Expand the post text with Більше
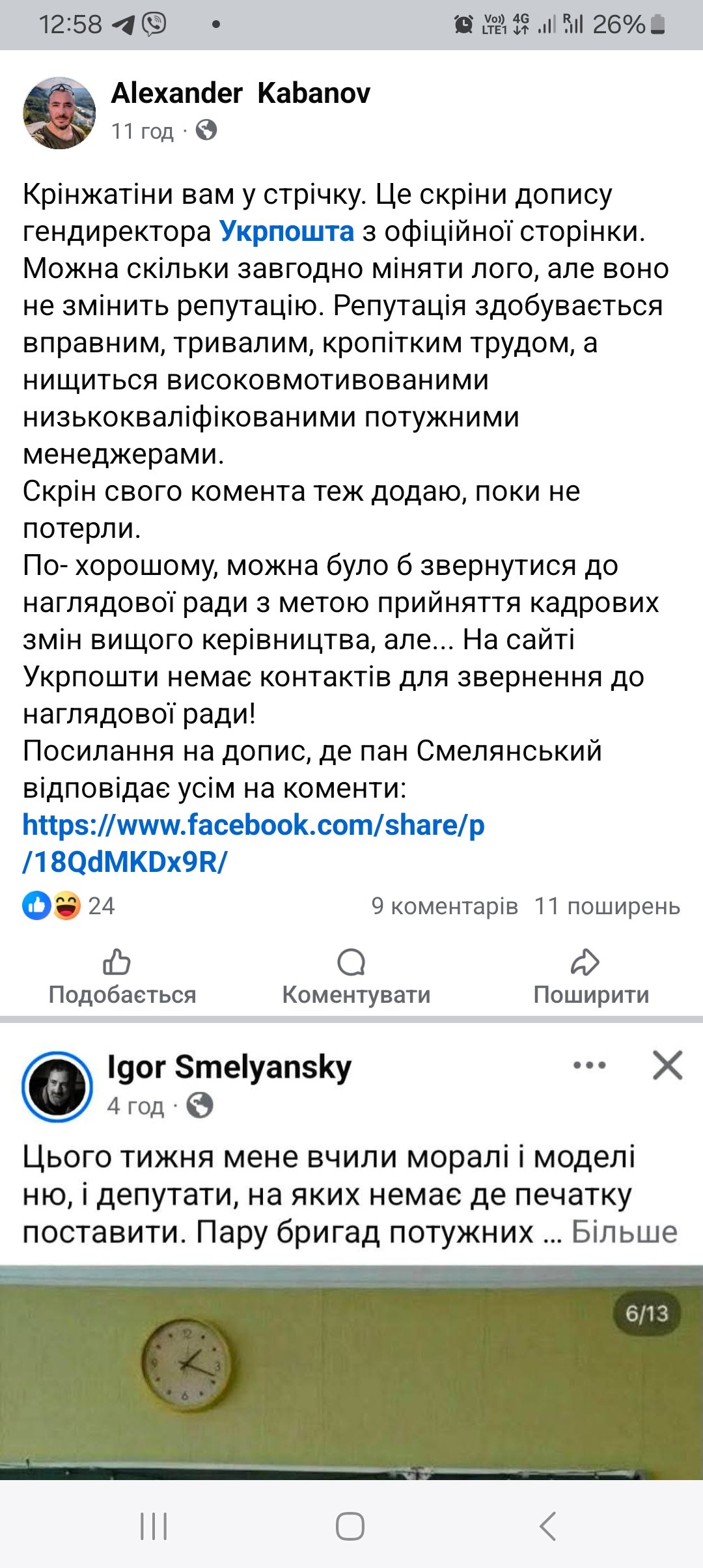Screen dimensions: 703x1568 [624, 1232]
